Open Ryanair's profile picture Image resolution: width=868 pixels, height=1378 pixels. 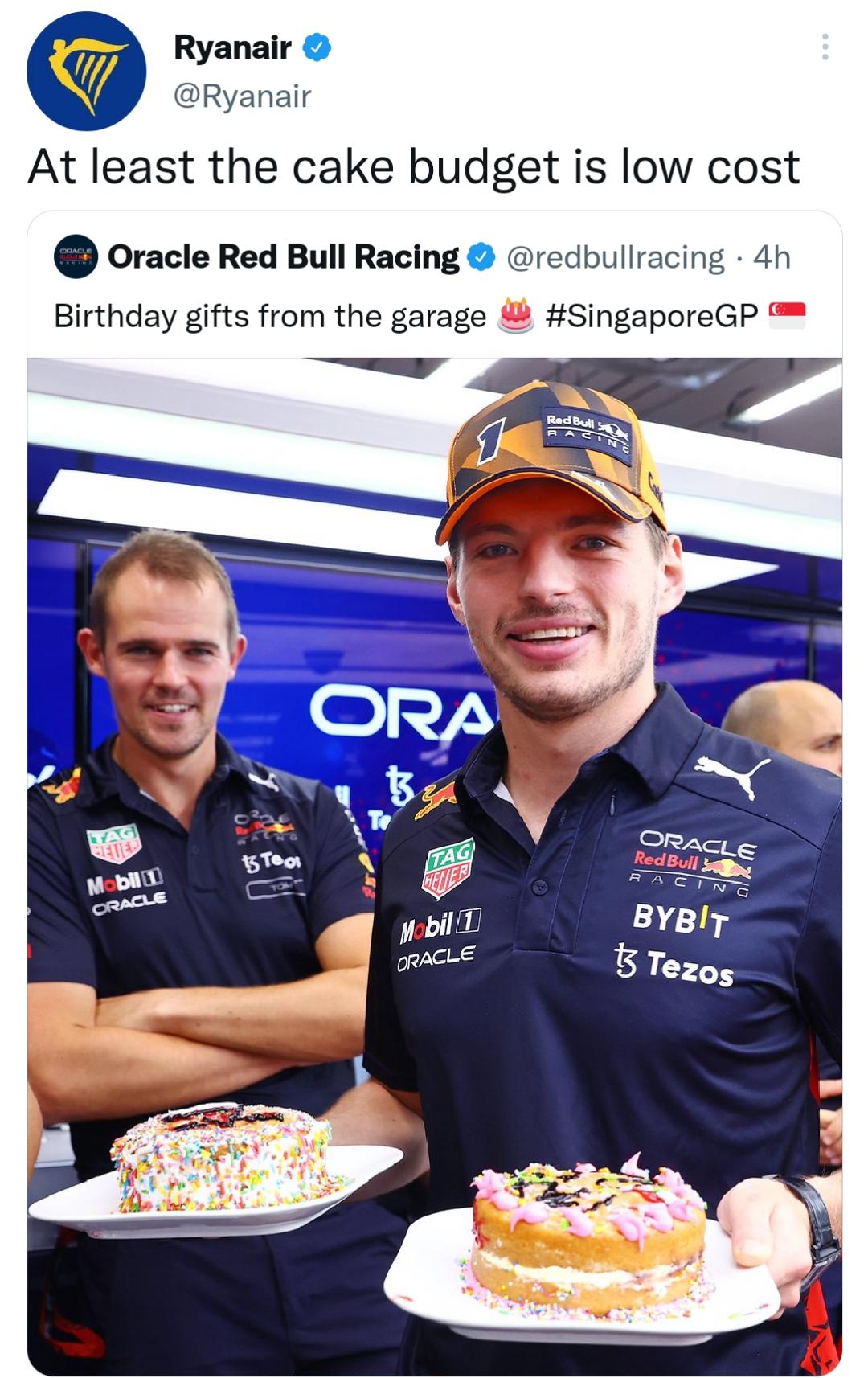tap(87, 71)
